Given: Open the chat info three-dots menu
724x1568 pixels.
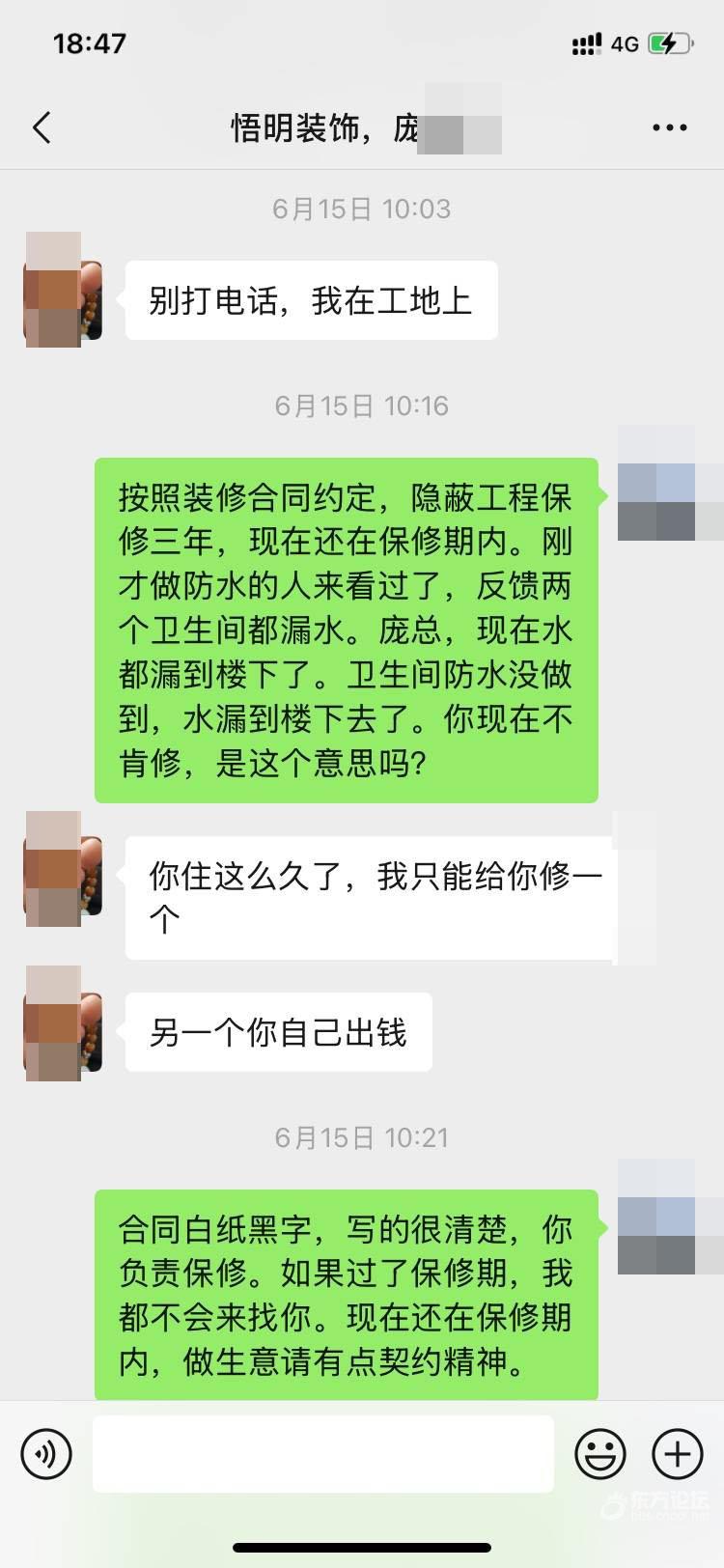Looking at the screenshot, I should pyautogui.click(x=669, y=127).
